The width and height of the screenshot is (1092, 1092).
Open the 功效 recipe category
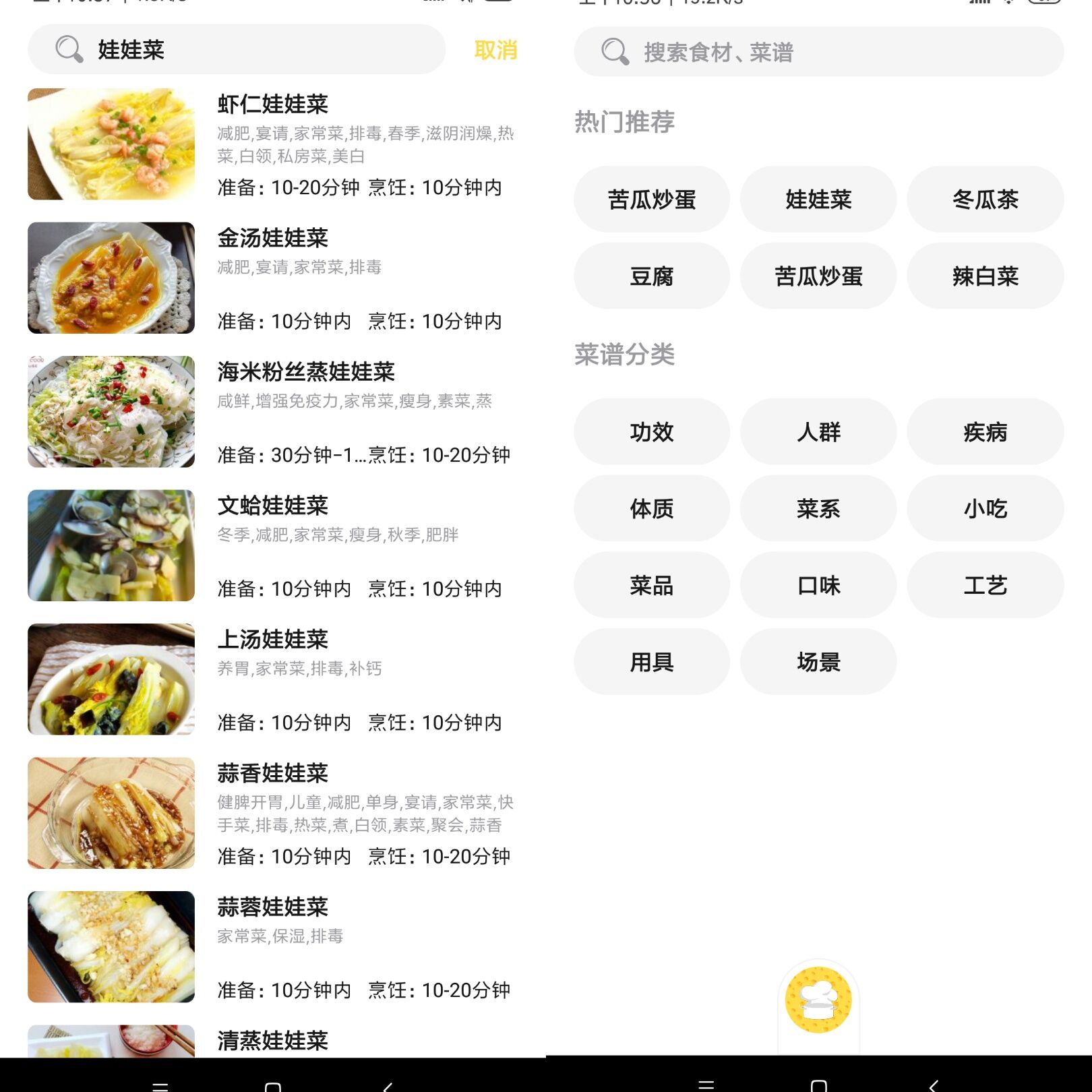[x=651, y=432]
